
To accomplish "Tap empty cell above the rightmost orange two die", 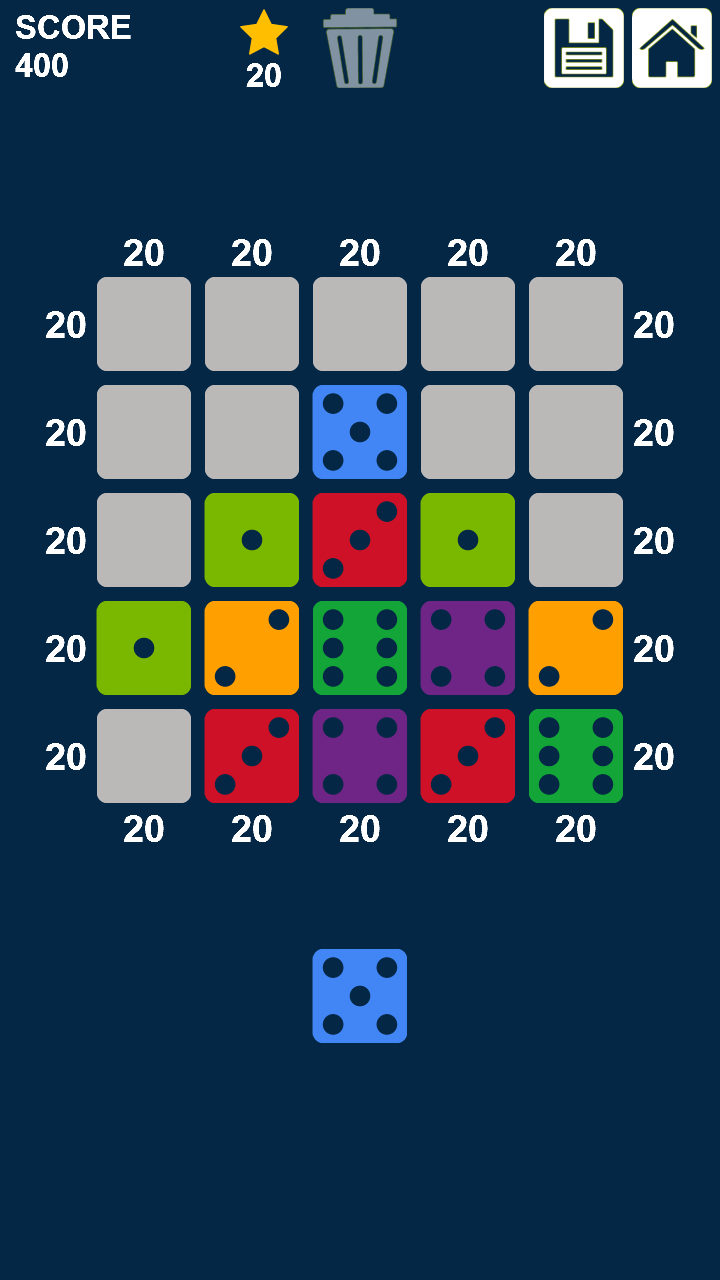I will click(x=576, y=540).
